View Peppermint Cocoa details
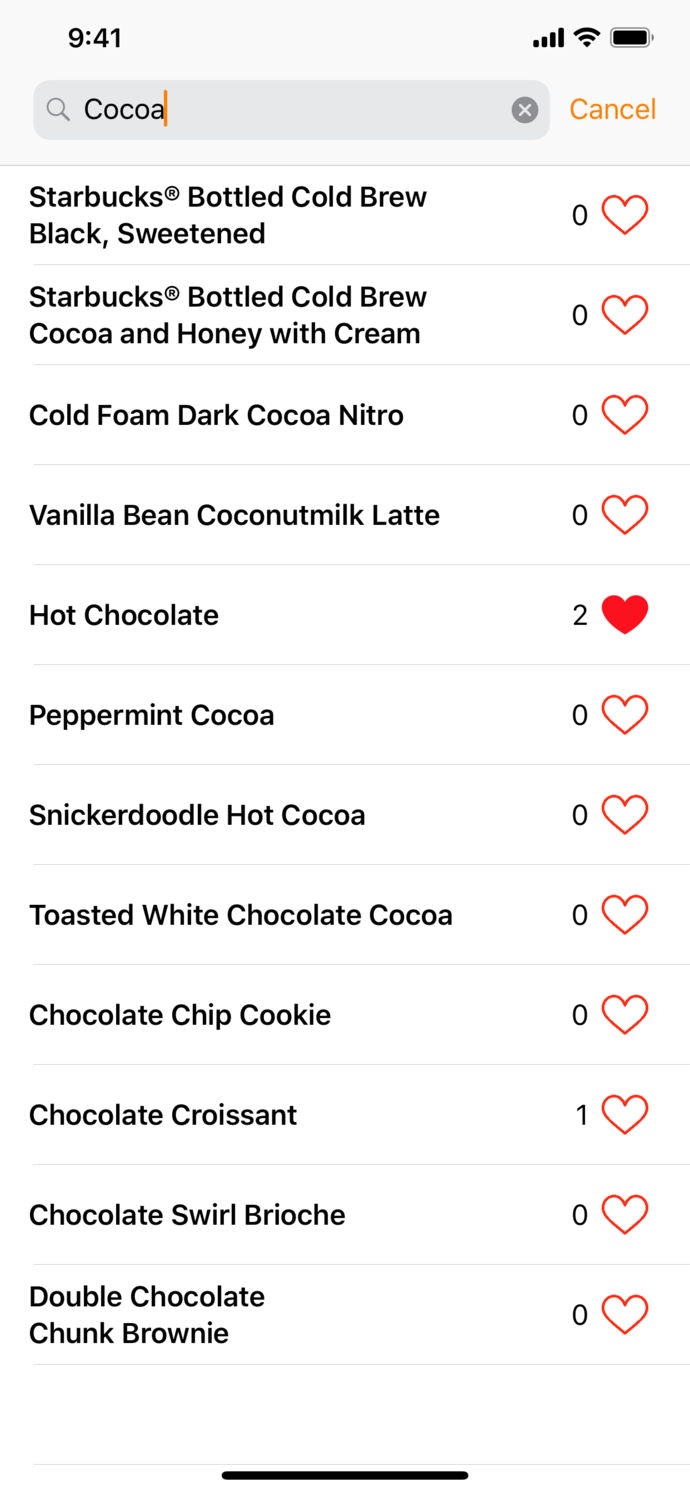This screenshot has height=1493, width=690. (151, 715)
